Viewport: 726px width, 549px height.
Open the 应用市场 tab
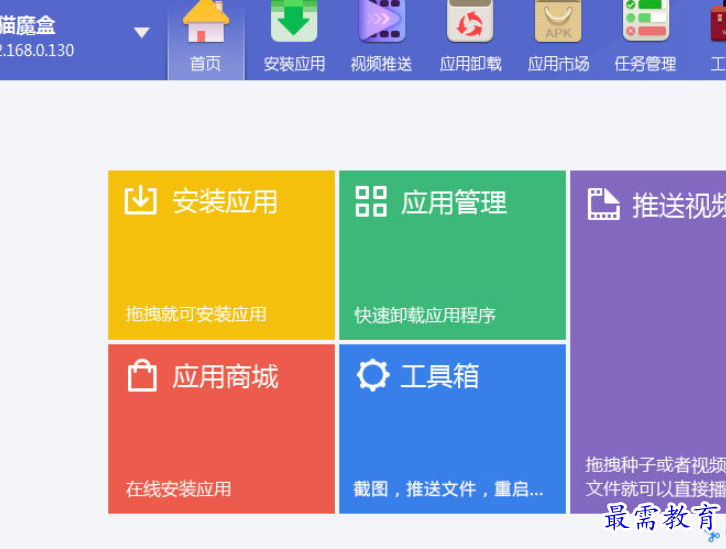pos(558,40)
